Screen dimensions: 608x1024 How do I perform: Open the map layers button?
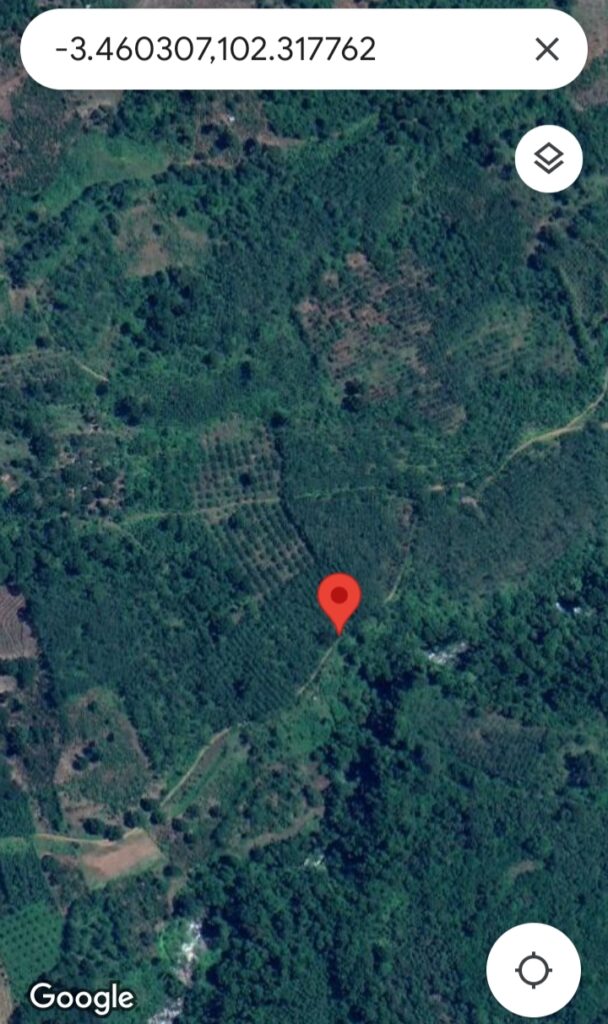click(x=548, y=158)
